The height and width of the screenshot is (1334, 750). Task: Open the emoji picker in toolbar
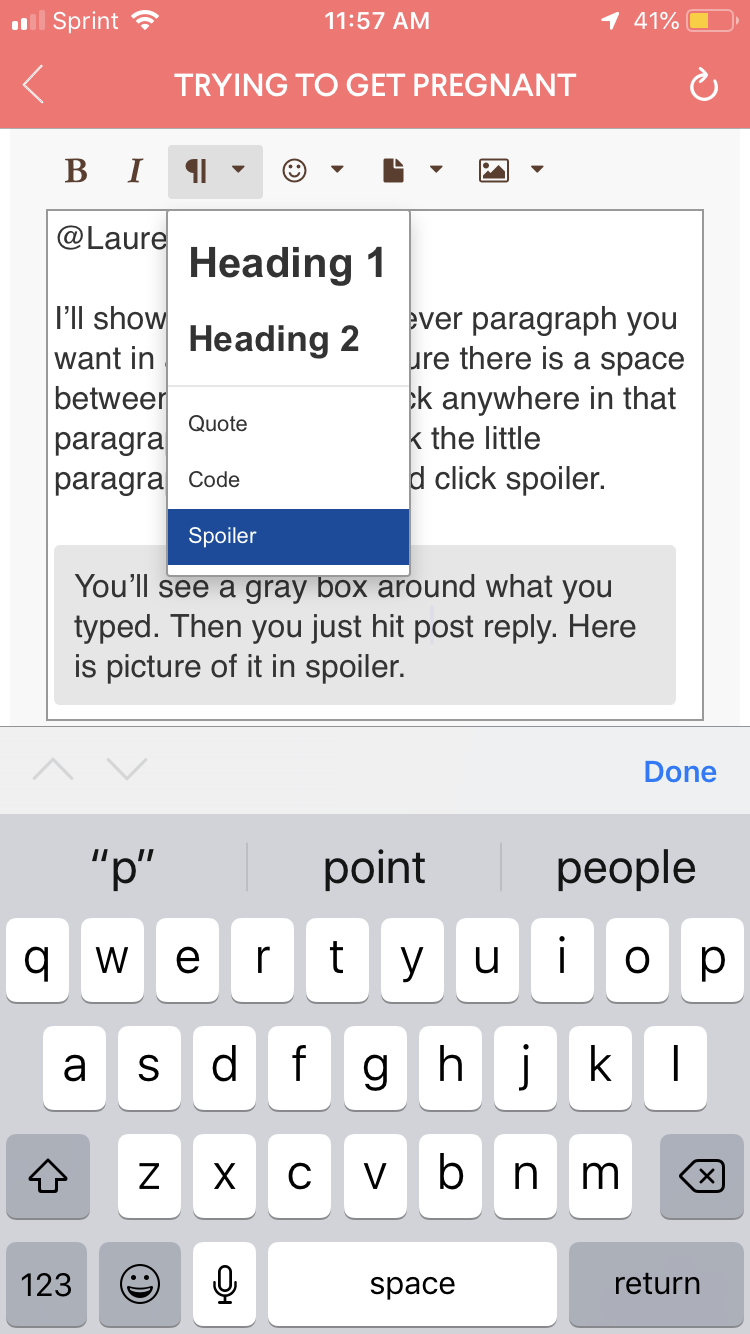pos(312,171)
